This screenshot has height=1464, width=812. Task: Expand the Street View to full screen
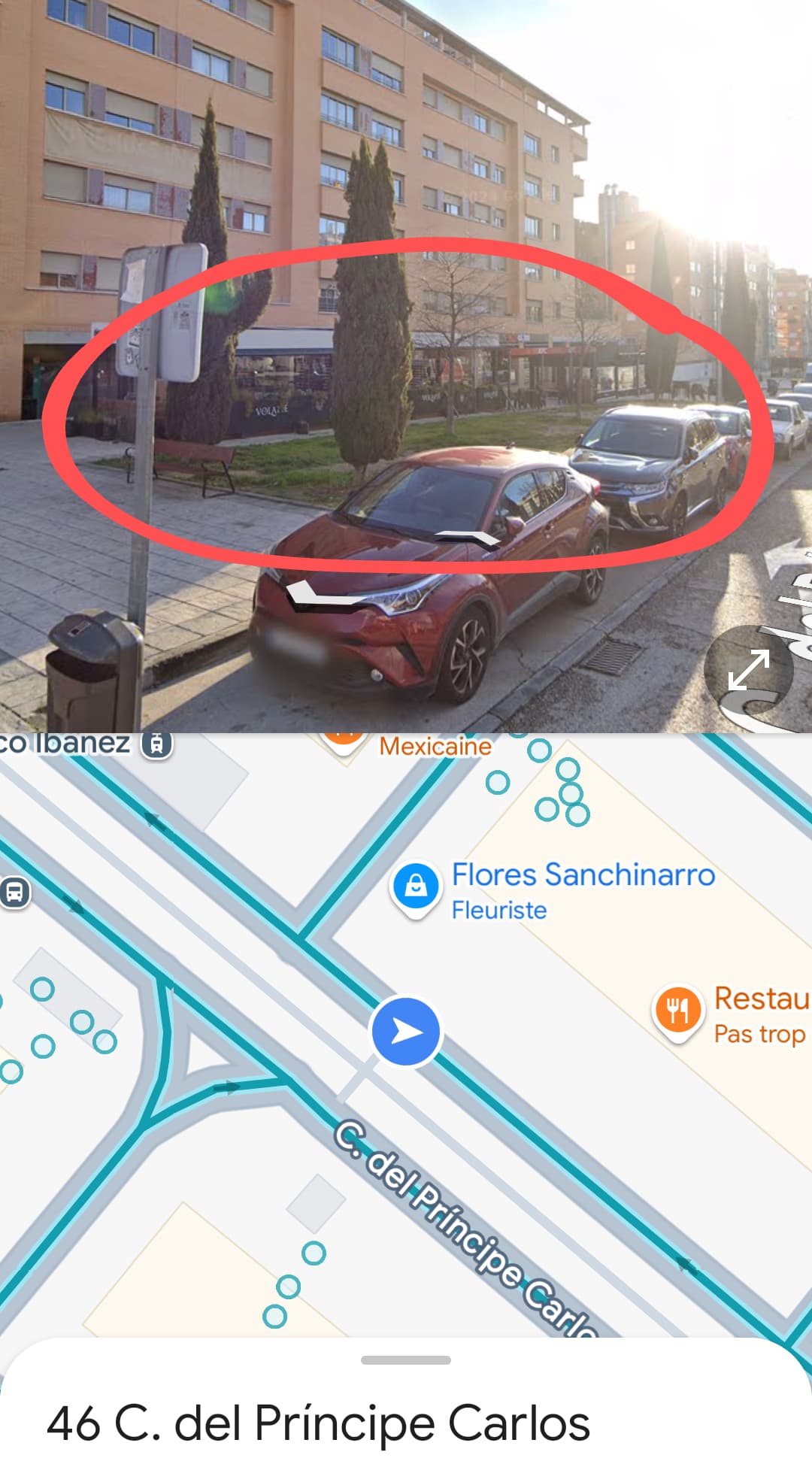click(x=749, y=668)
